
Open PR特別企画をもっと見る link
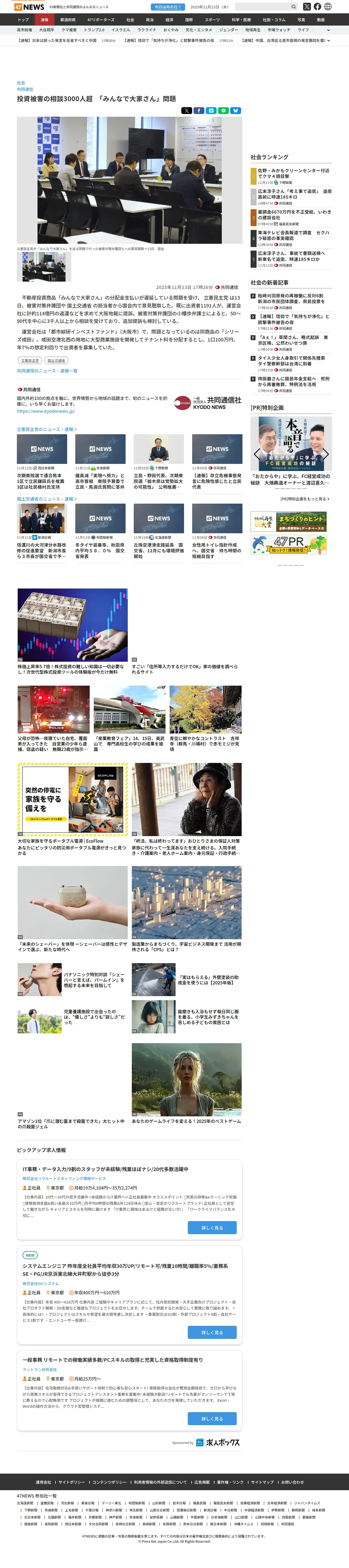pyautogui.click(x=305, y=498)
